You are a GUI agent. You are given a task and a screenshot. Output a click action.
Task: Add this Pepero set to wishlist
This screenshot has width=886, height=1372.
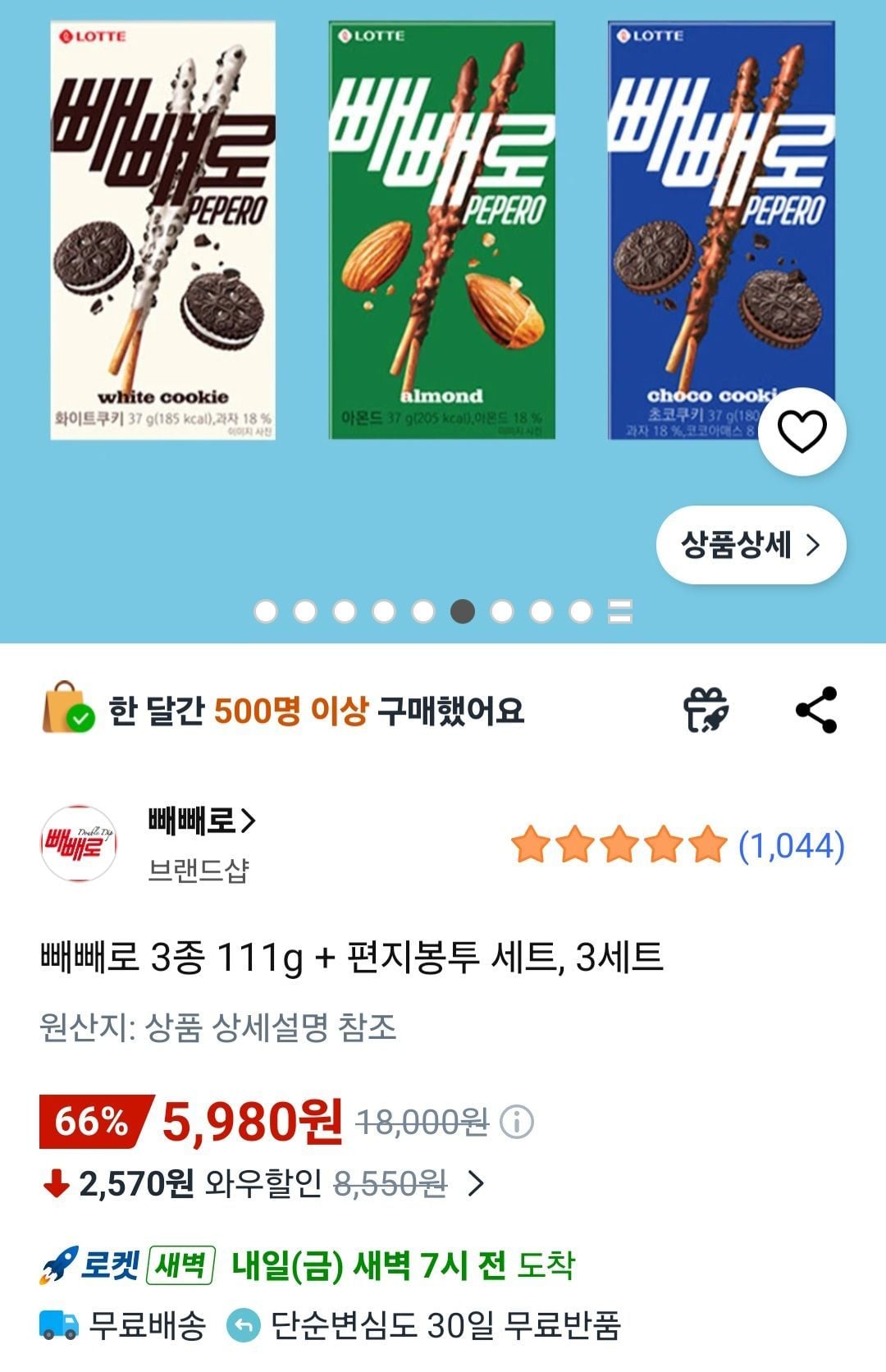click(802, 432)
